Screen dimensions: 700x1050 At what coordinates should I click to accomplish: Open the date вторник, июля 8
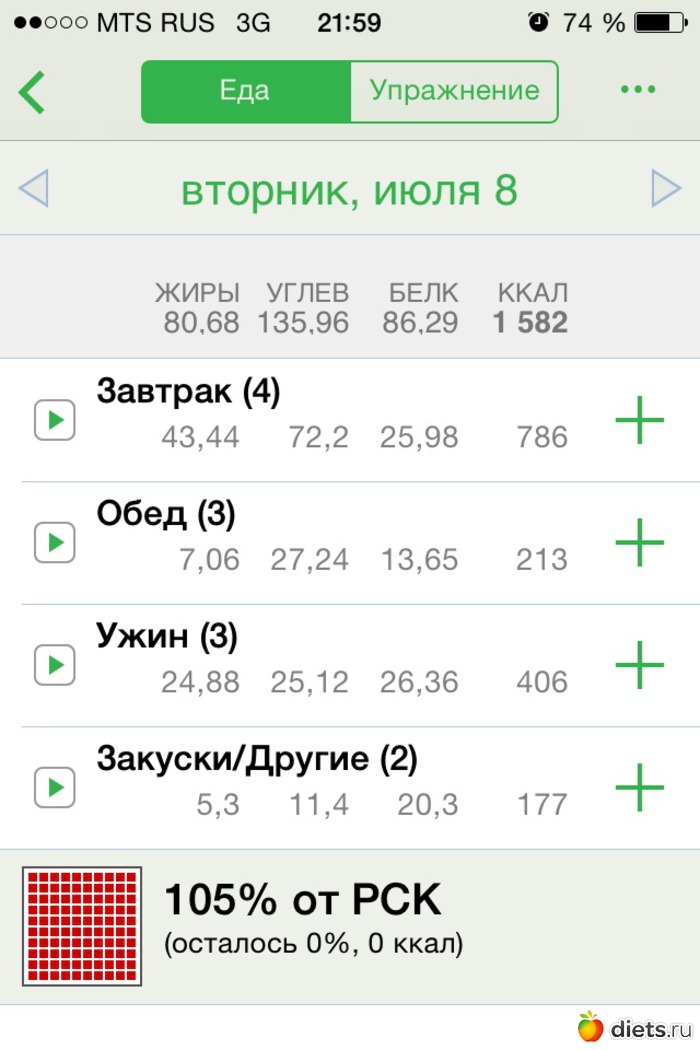click(349, 190)
